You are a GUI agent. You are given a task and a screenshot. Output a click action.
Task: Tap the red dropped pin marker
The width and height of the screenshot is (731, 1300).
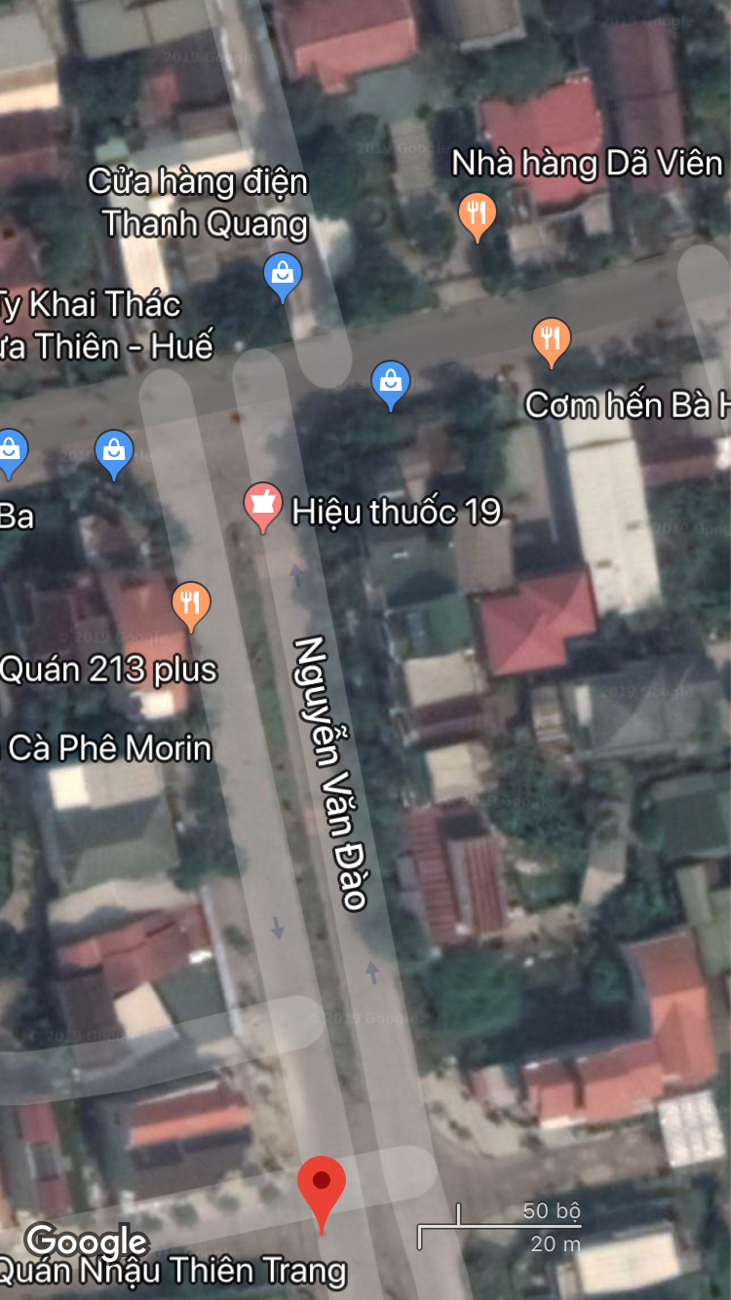[x=322, y=1189]
